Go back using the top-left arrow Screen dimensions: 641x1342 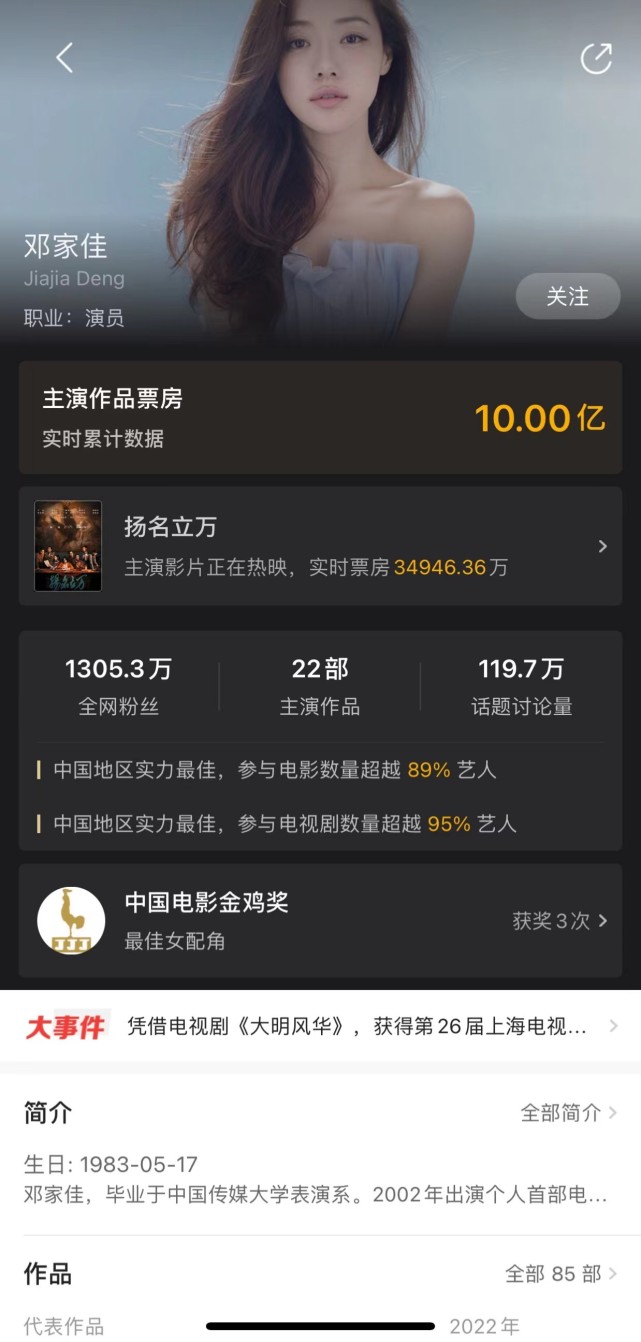coord(65,58)
